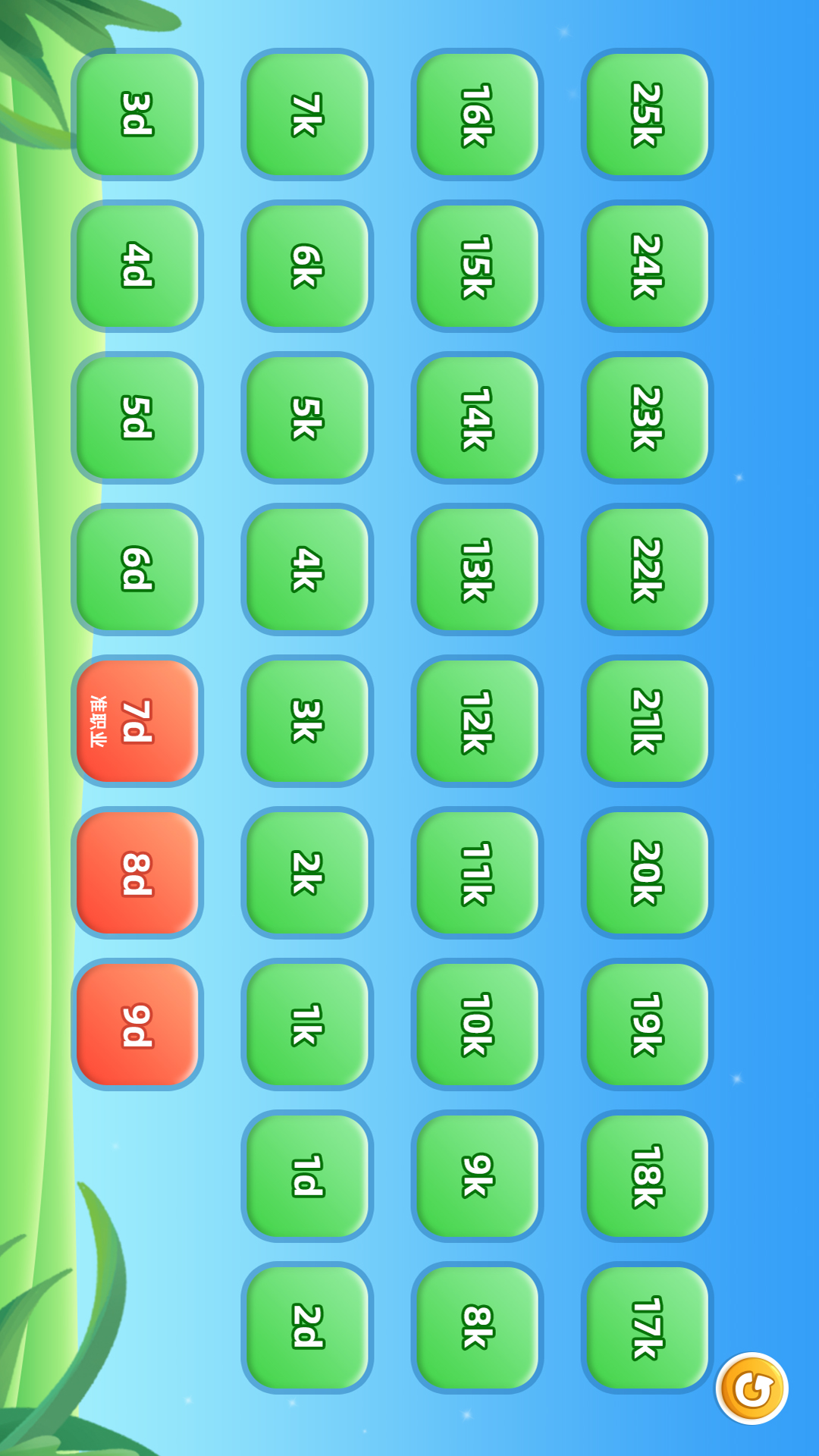Choose the red 7d level
Image resolution: width=819 pixels, height=1456 pixels.
(x=137, y=721)
